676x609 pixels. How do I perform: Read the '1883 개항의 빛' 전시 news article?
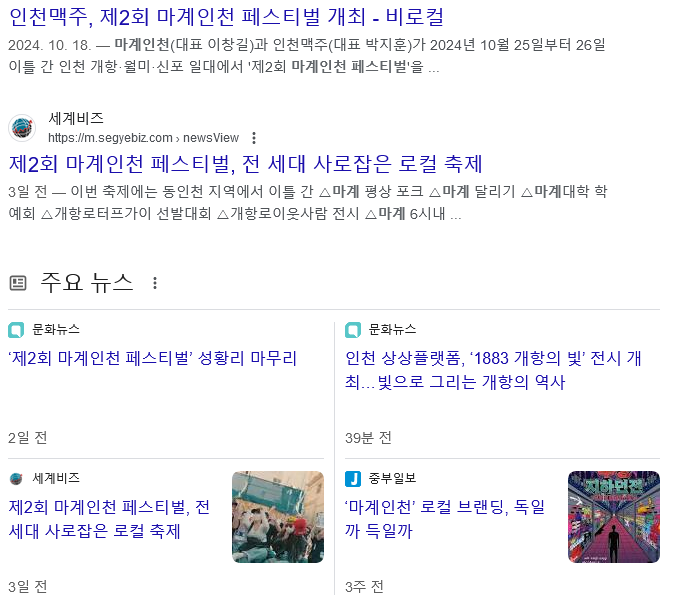(493, 370)
